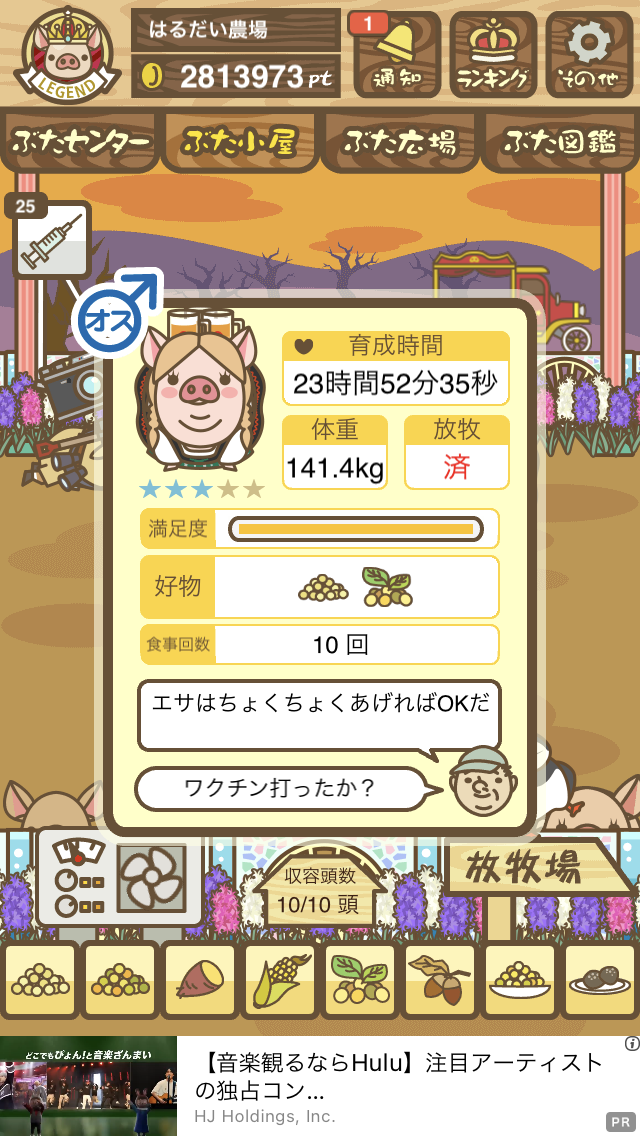Go to the ぶた広場 tab
This screenshot has height=1136, width=640.
400,141
